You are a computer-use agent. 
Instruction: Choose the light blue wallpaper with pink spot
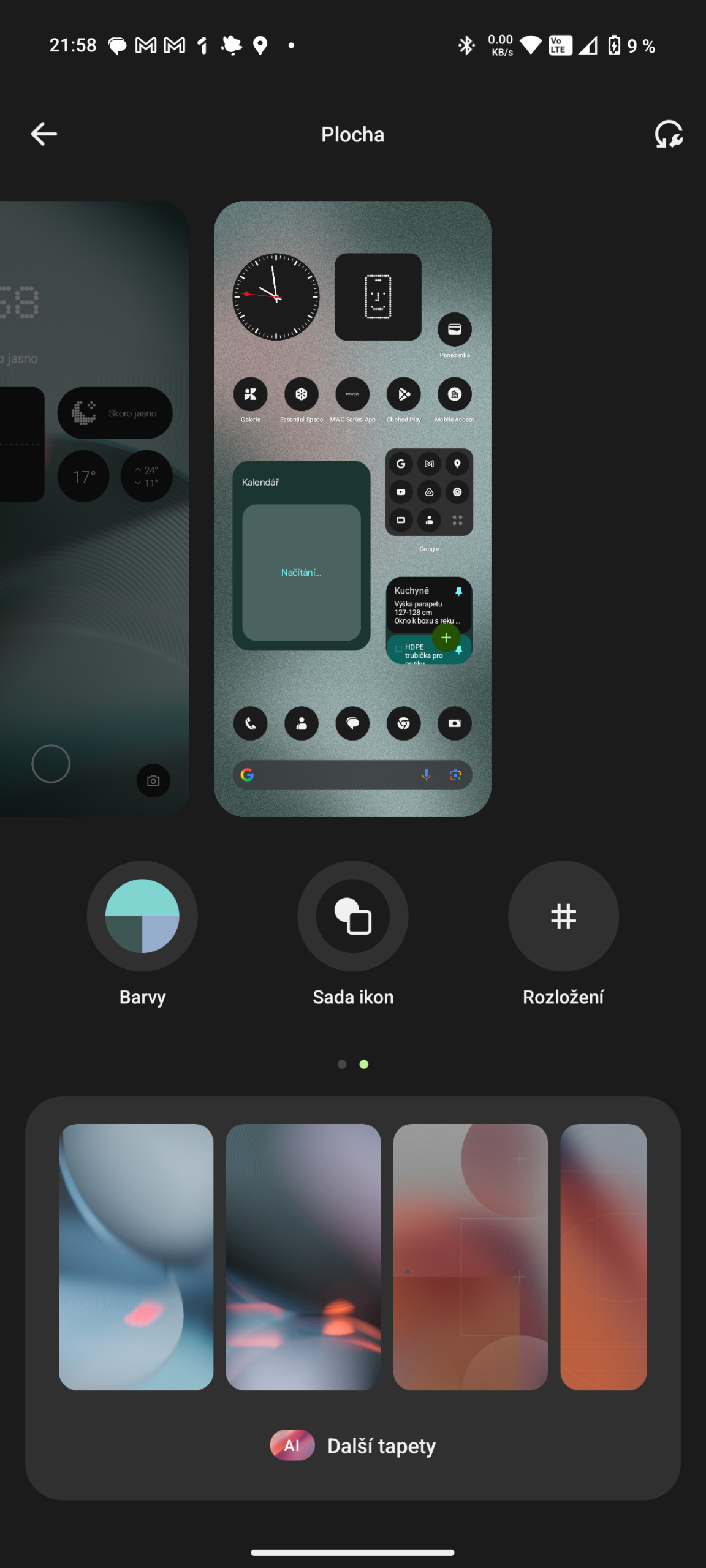pos(136,1257)
